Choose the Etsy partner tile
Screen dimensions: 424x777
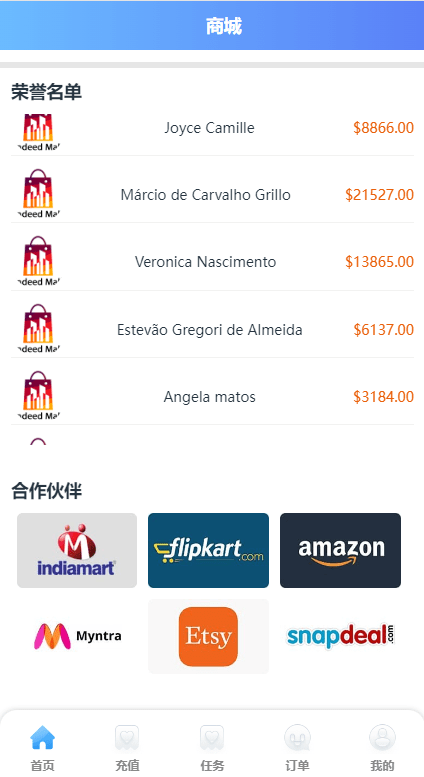coord(209,636)
